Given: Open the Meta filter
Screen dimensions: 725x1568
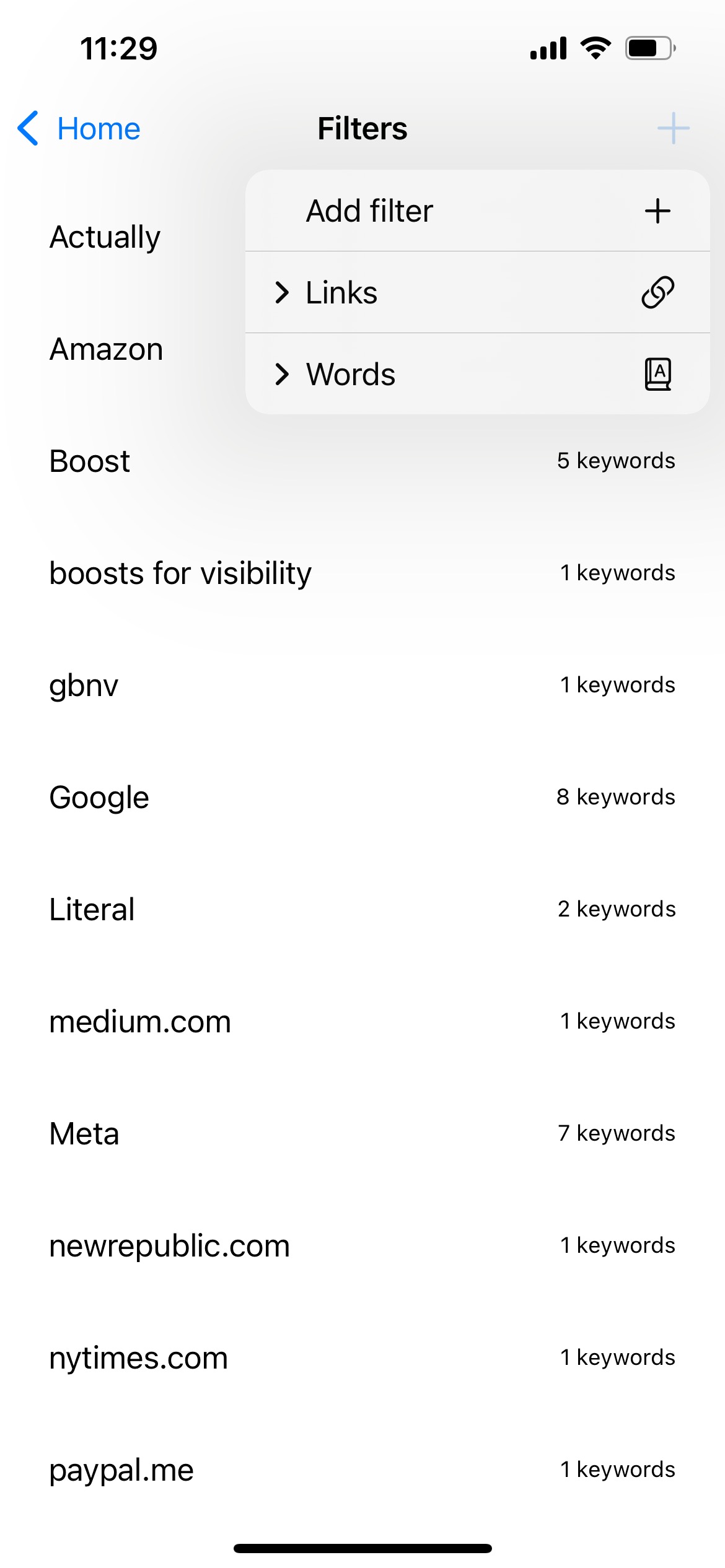Looking at the screenshot, I should (362, 1134).
